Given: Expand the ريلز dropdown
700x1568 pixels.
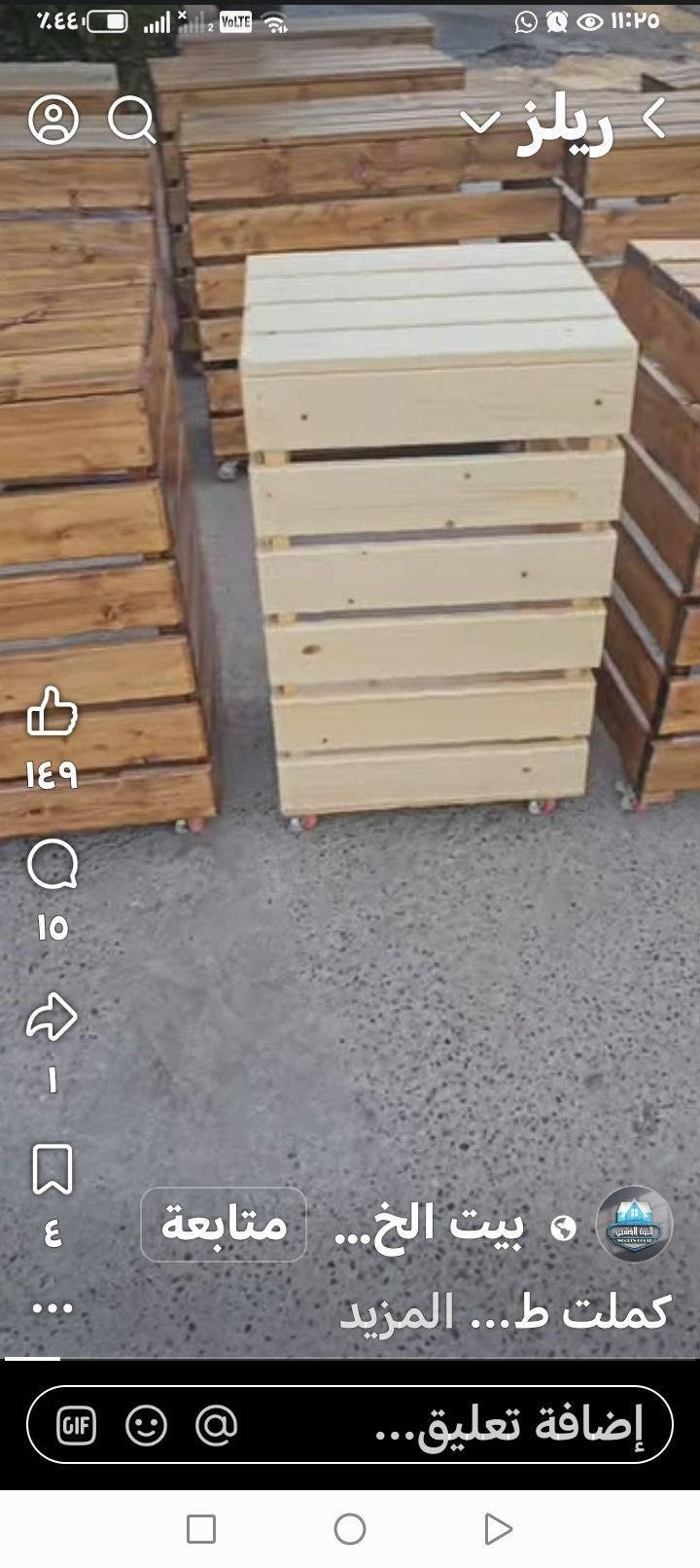Looking at the screenshot, I should pos(478,124).
